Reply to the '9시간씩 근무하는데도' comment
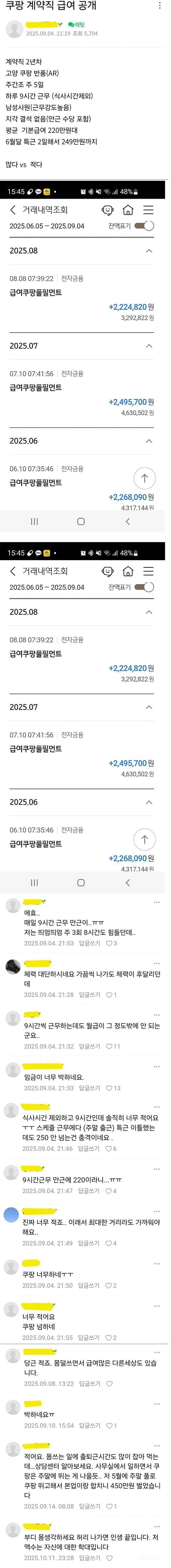The image size is (171, 1568). point(89,1046)
